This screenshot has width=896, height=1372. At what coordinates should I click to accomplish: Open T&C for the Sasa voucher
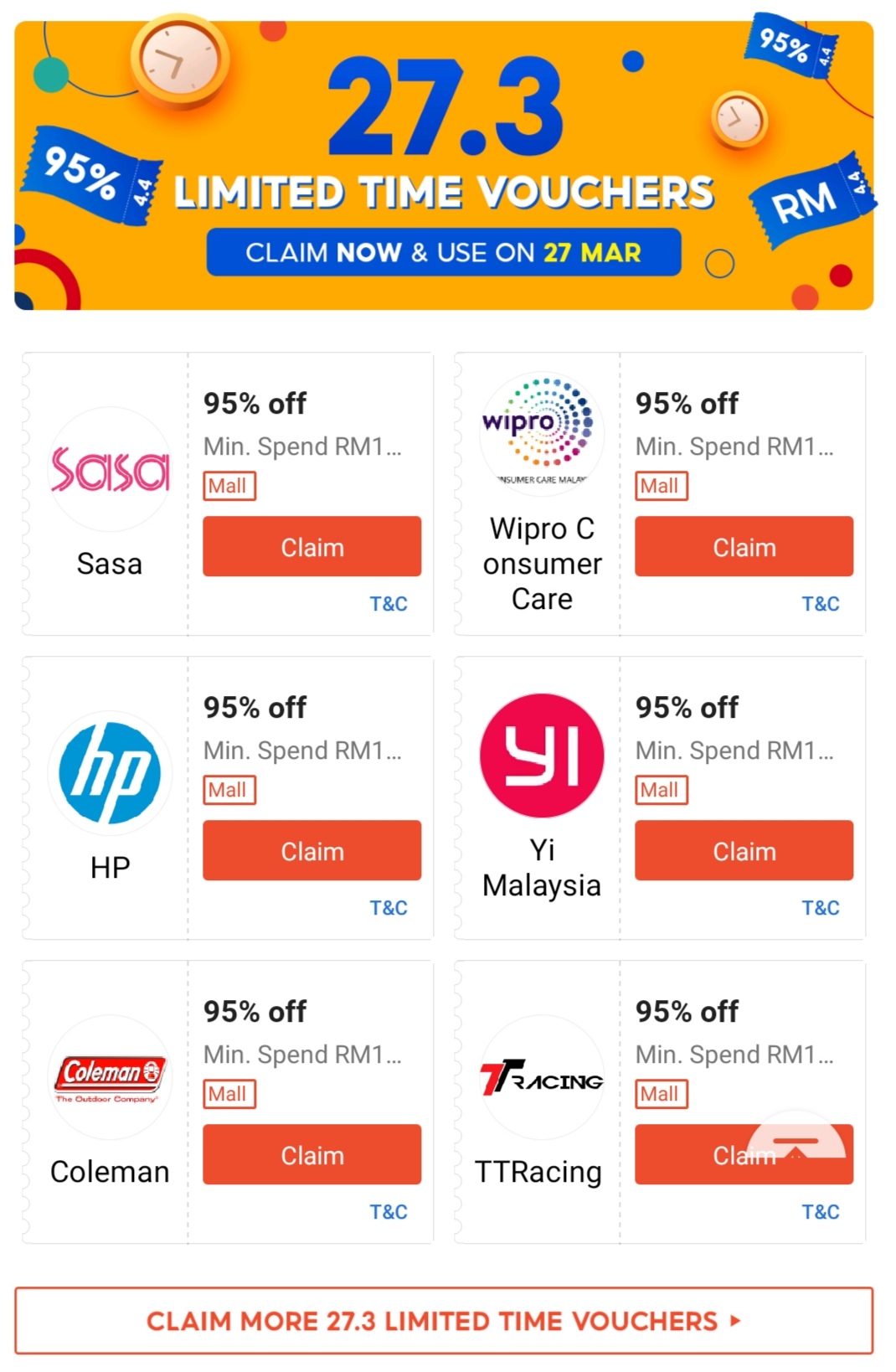pyautogui.click(x=389, y=604)
